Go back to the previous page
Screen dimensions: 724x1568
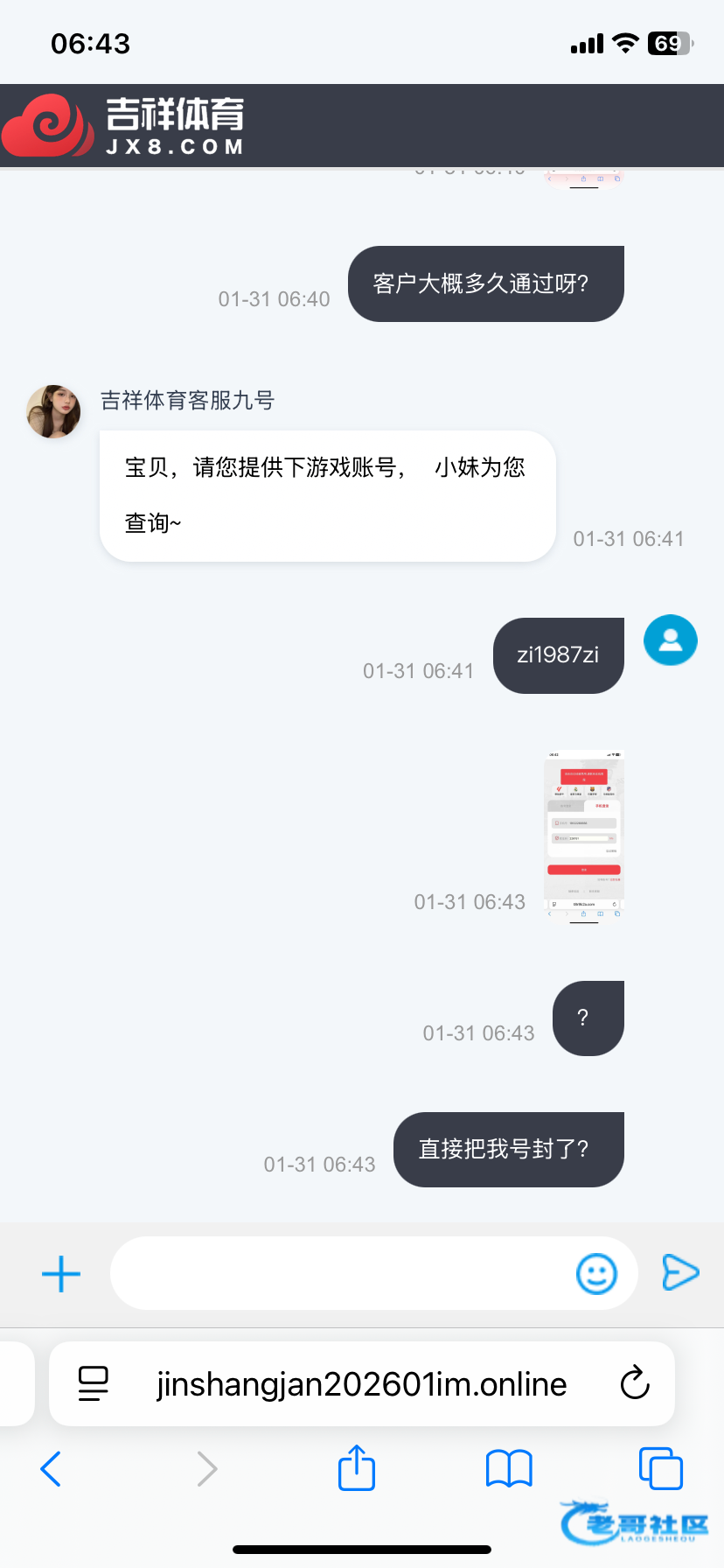[51, 1468]
